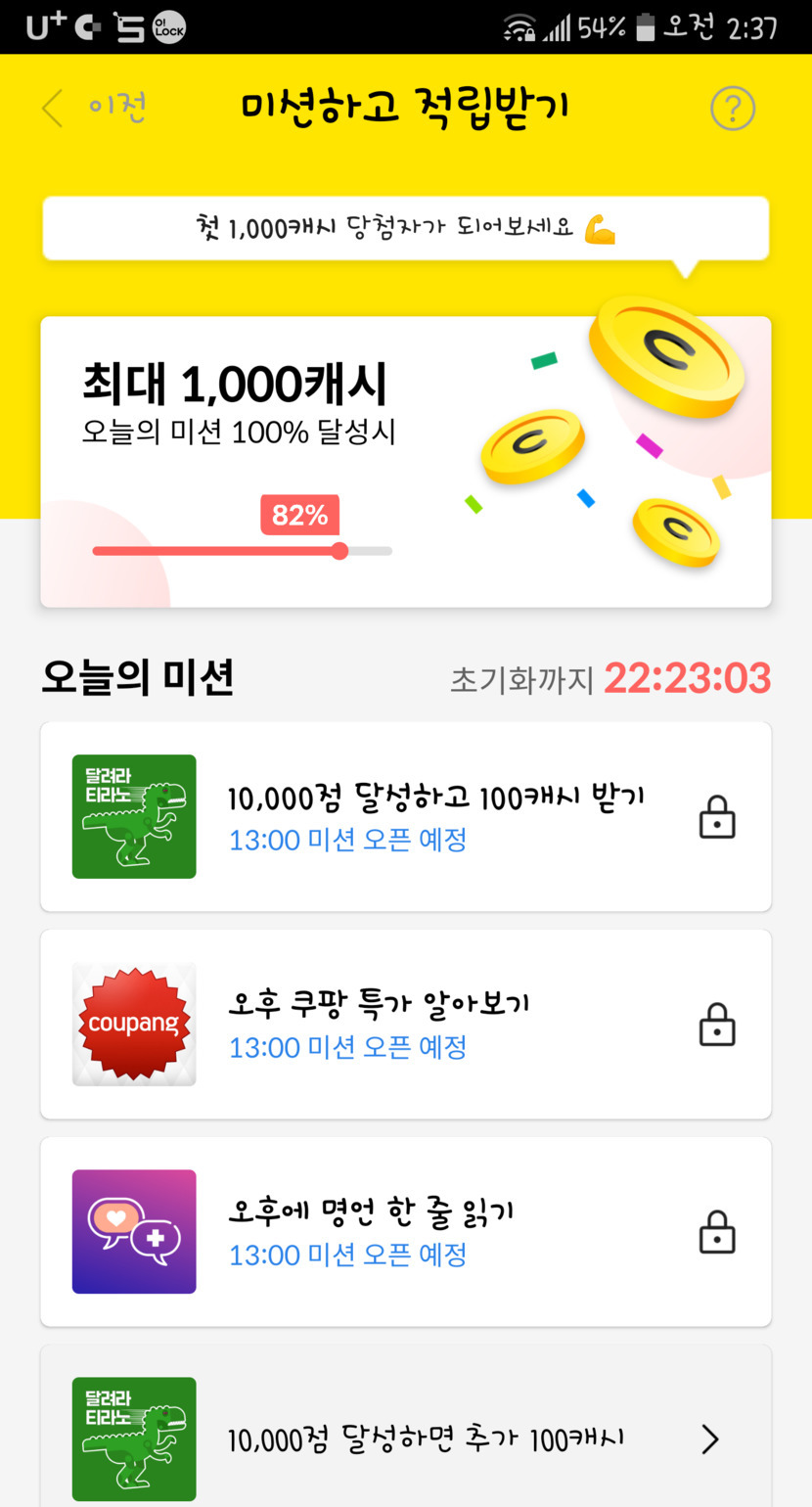Go back with the 이전 button
This screenshot has width=812, height=1507.
[95, 108]
